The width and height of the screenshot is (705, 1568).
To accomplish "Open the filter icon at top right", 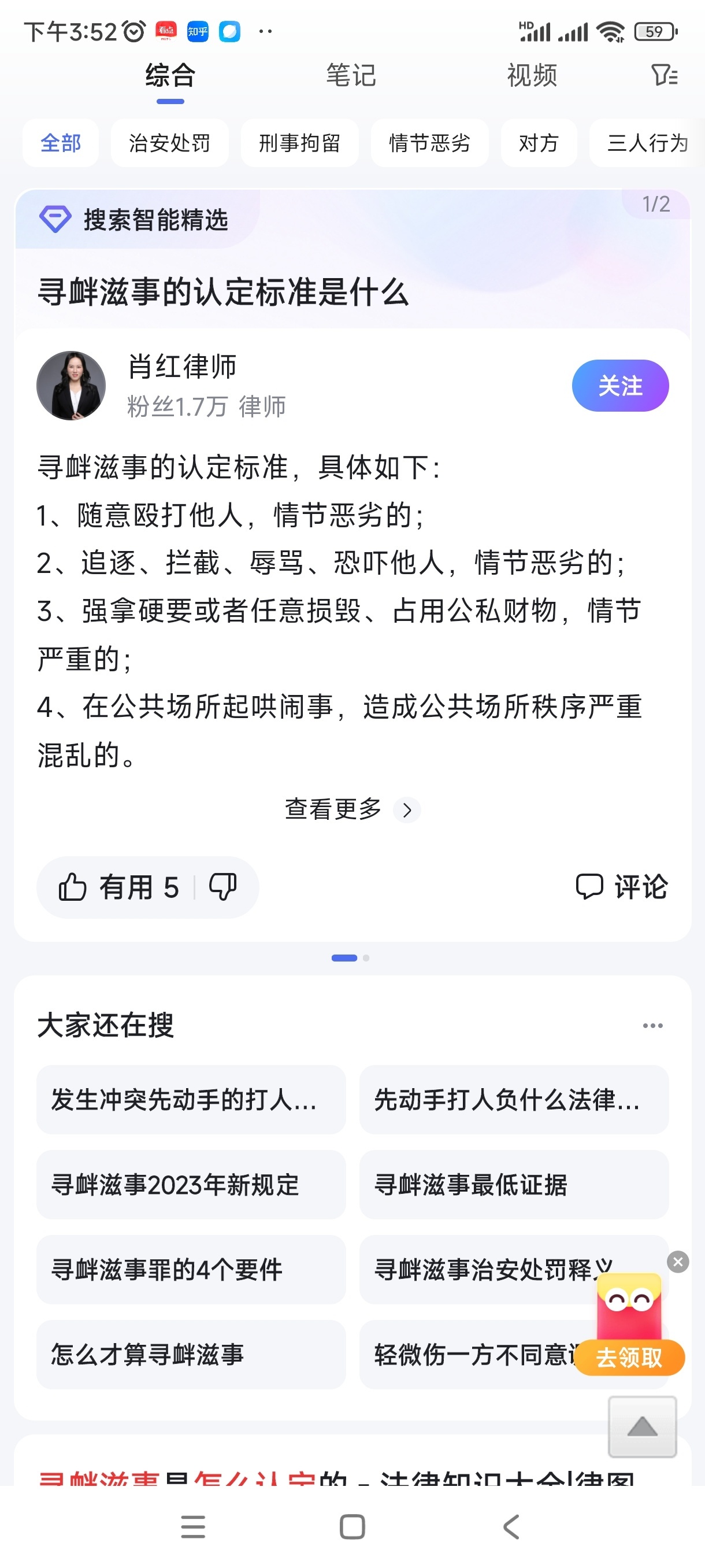I will click(663, 76).
